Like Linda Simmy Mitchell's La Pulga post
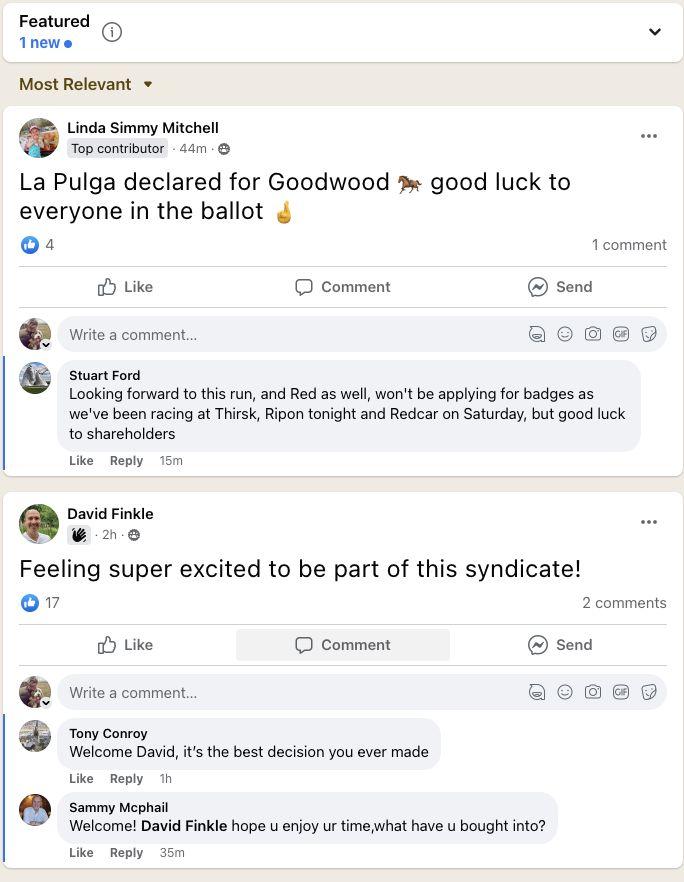The image size is (684, 882). click(x=125, y=287)
